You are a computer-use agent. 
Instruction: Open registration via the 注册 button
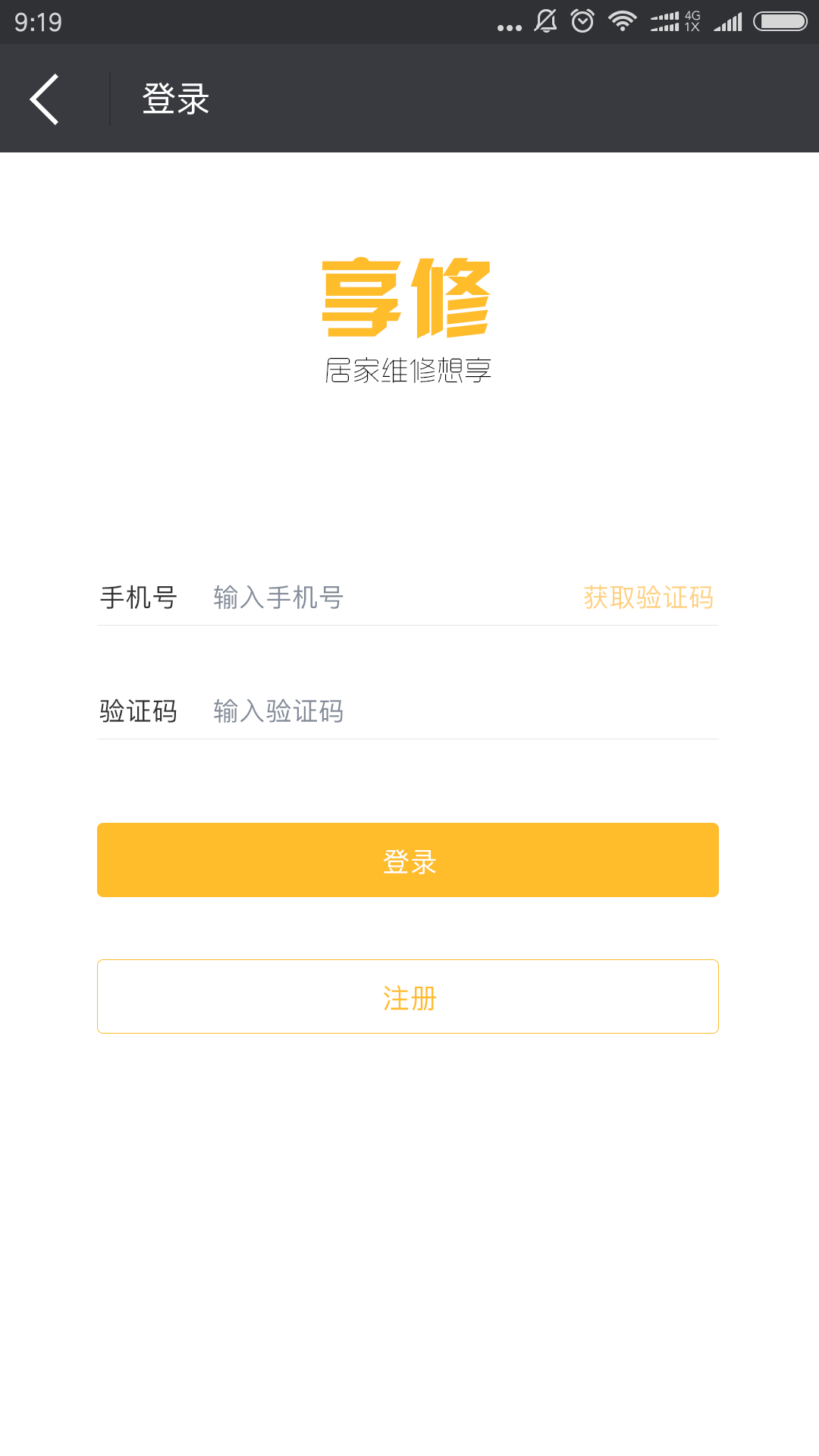408,996
